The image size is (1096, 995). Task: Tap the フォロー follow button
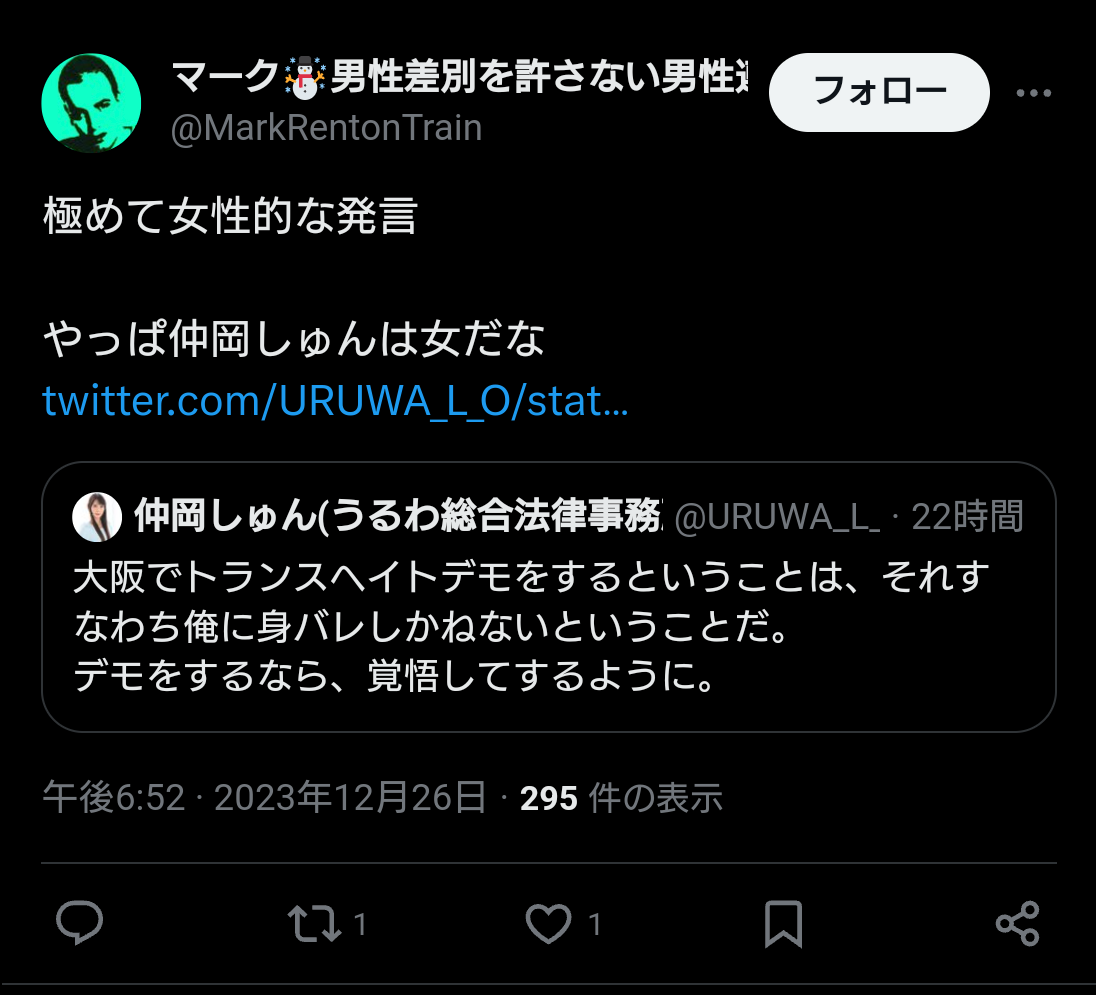pos(878,92)
